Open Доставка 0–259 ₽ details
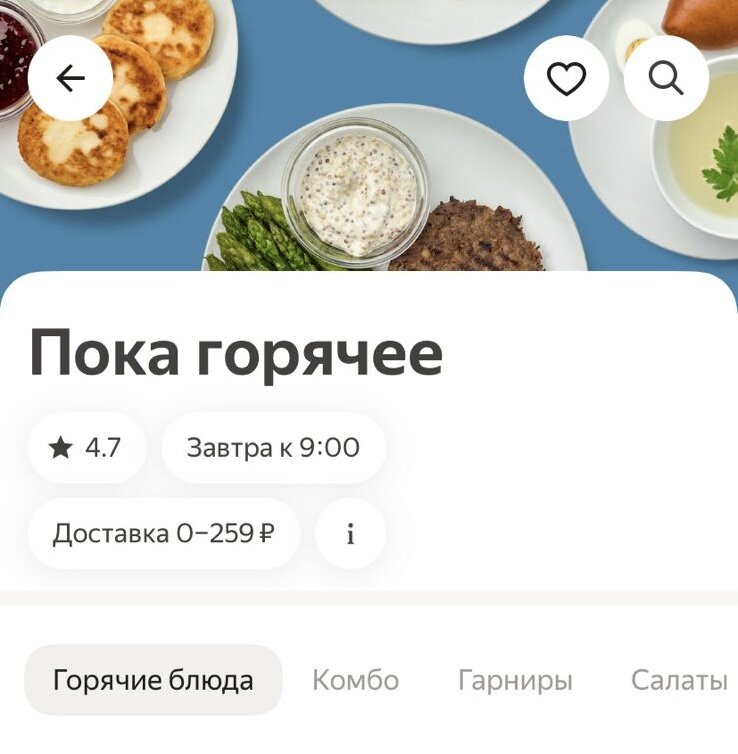738x754 pixels. [163, 534]
